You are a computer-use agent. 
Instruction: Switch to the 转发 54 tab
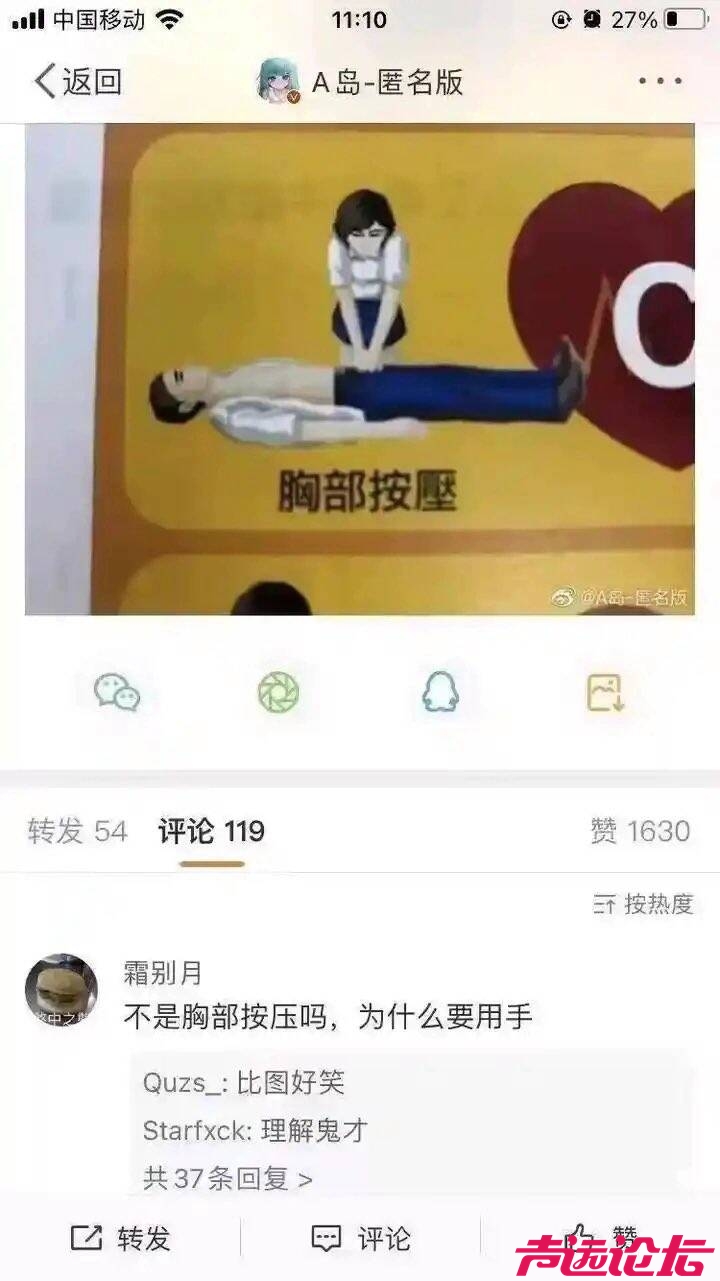click(x=77, y=831)
